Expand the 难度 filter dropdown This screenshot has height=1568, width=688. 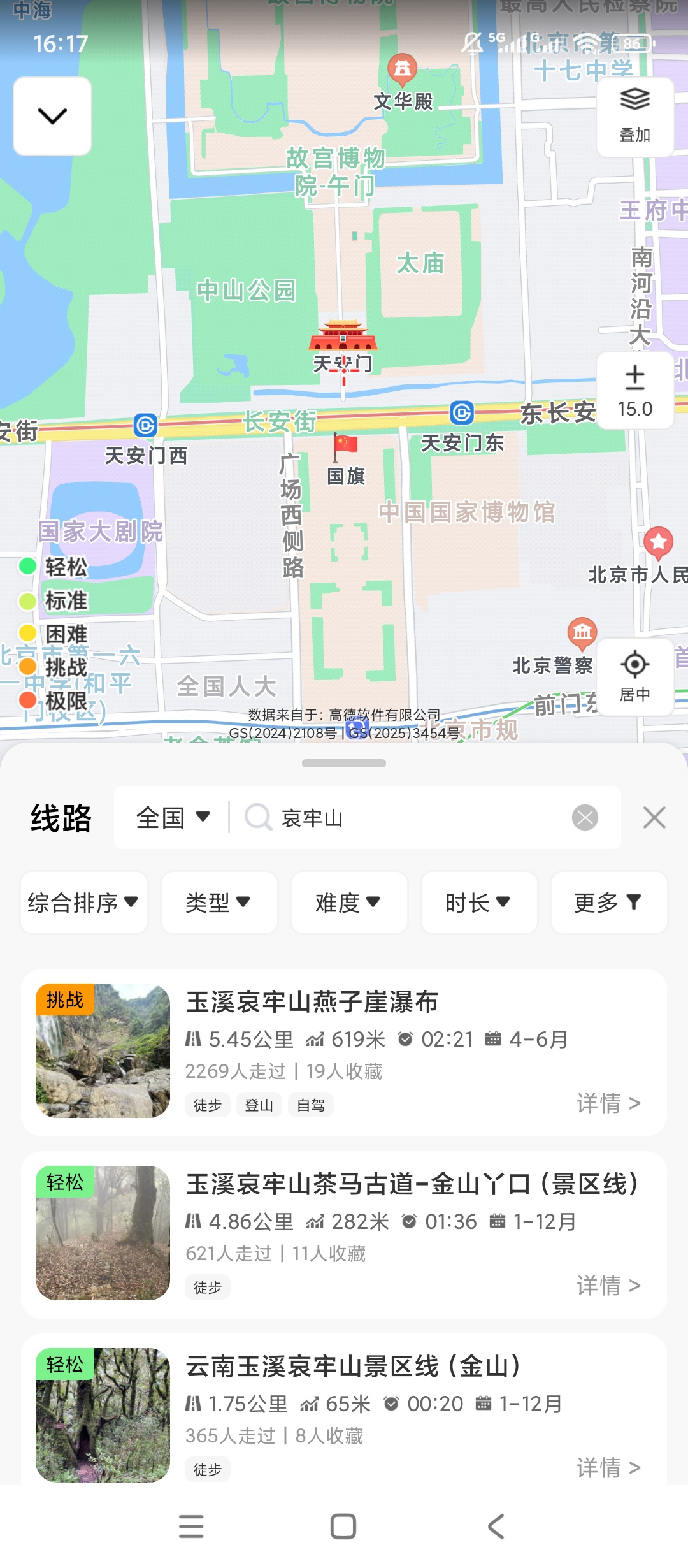click(x=349, y=903)
